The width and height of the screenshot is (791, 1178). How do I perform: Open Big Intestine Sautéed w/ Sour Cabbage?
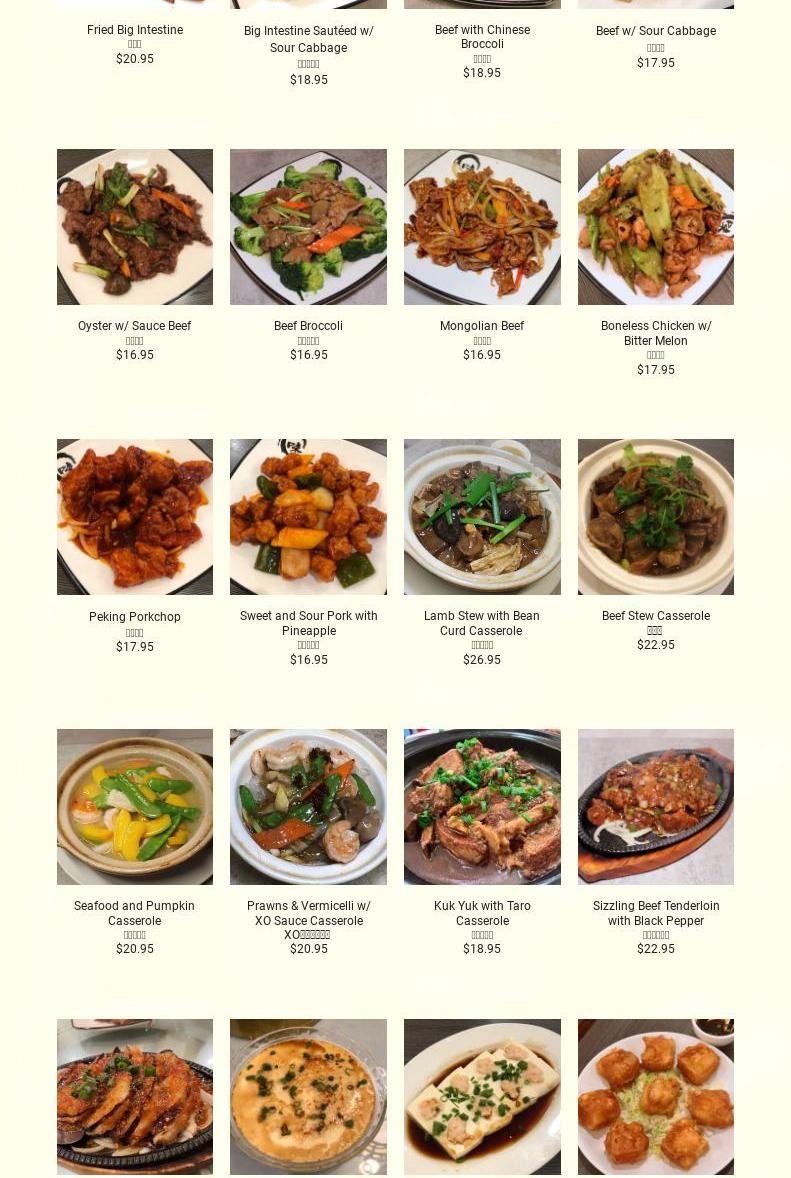coord(308,39)
